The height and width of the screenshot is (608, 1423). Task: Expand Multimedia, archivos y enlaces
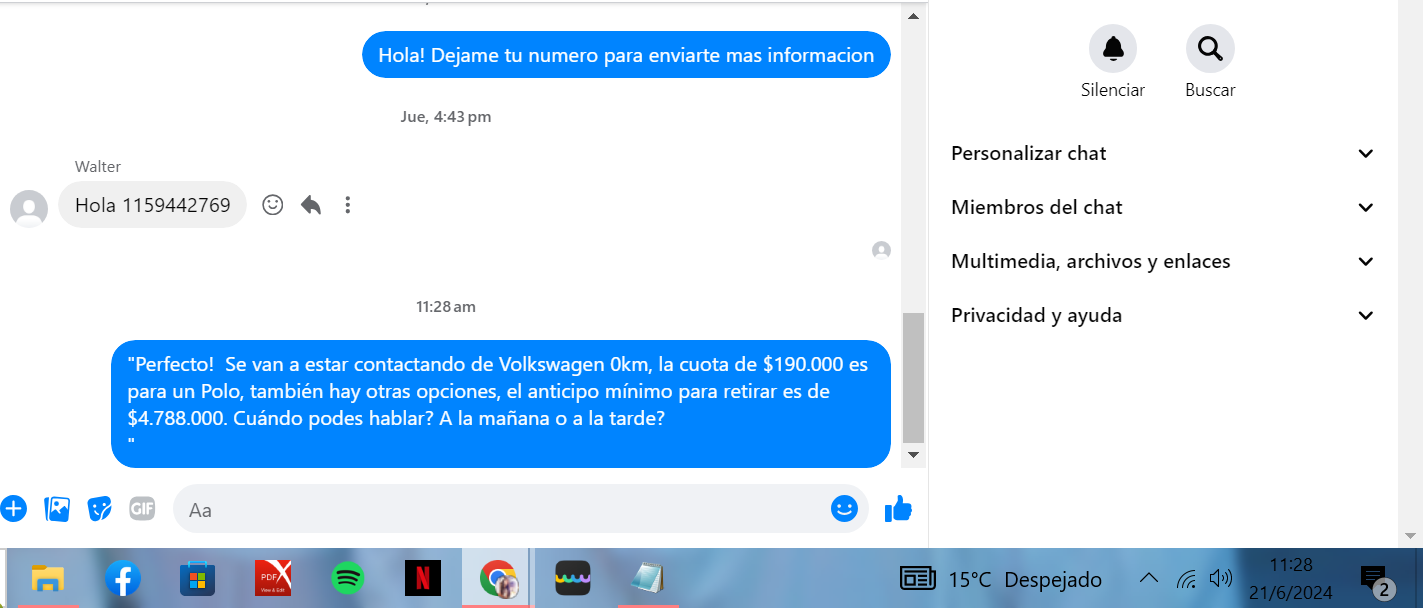pyautogui.click(x=1162, y=261)
